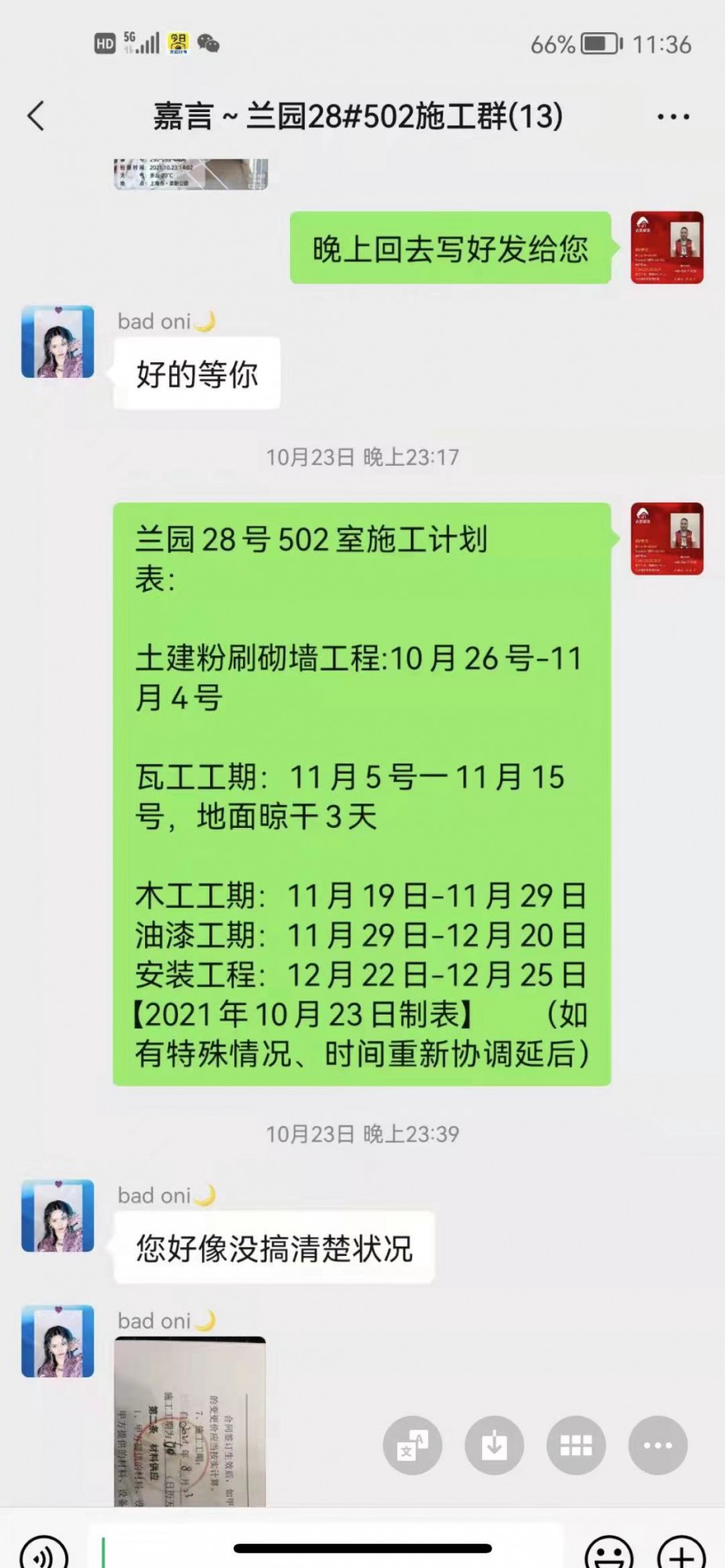Switch to voice message input
Viewport: 725px width, 1568px height.
coord(43,1552)
